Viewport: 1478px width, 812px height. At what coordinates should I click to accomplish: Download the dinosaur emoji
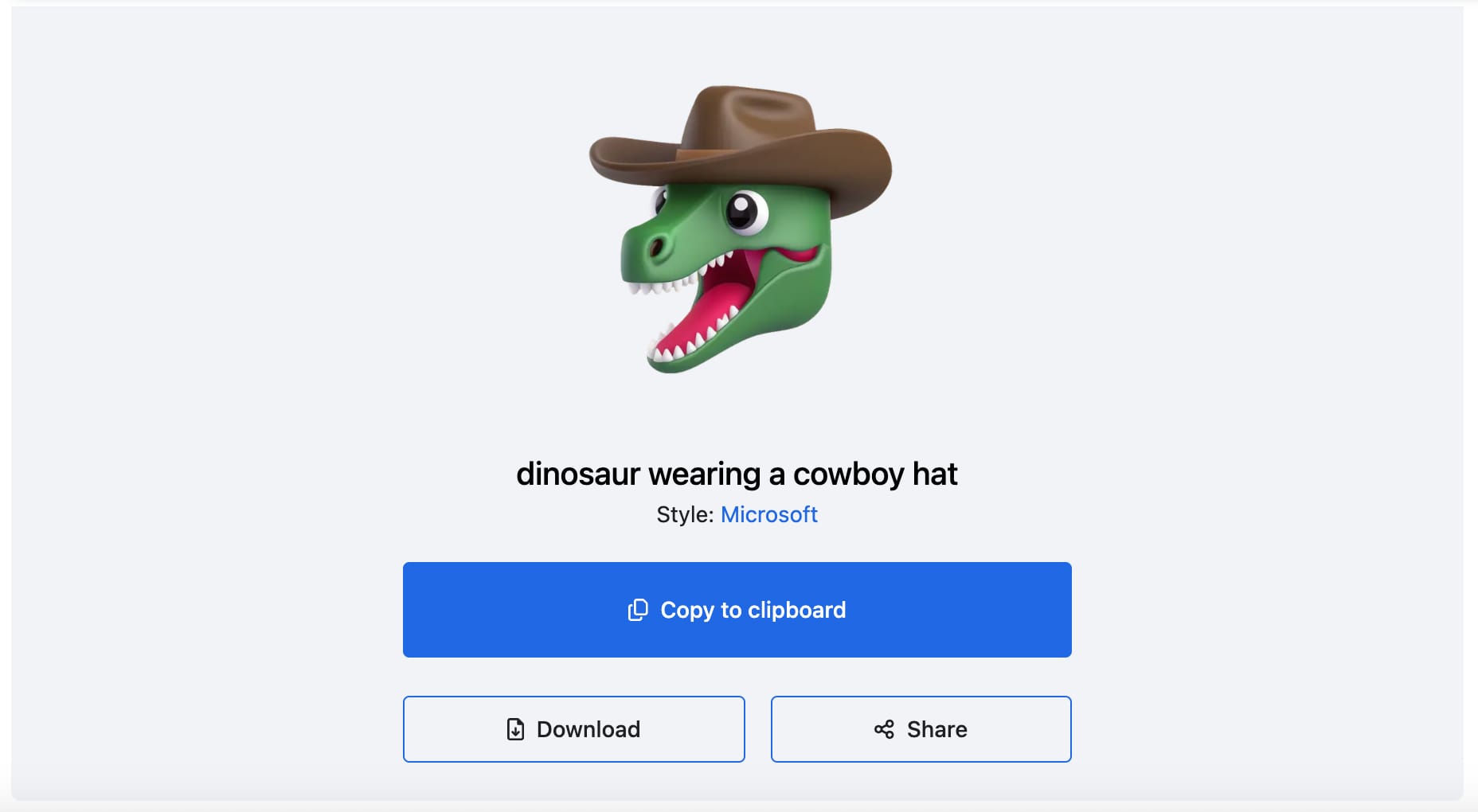click(x=573, y=729)
